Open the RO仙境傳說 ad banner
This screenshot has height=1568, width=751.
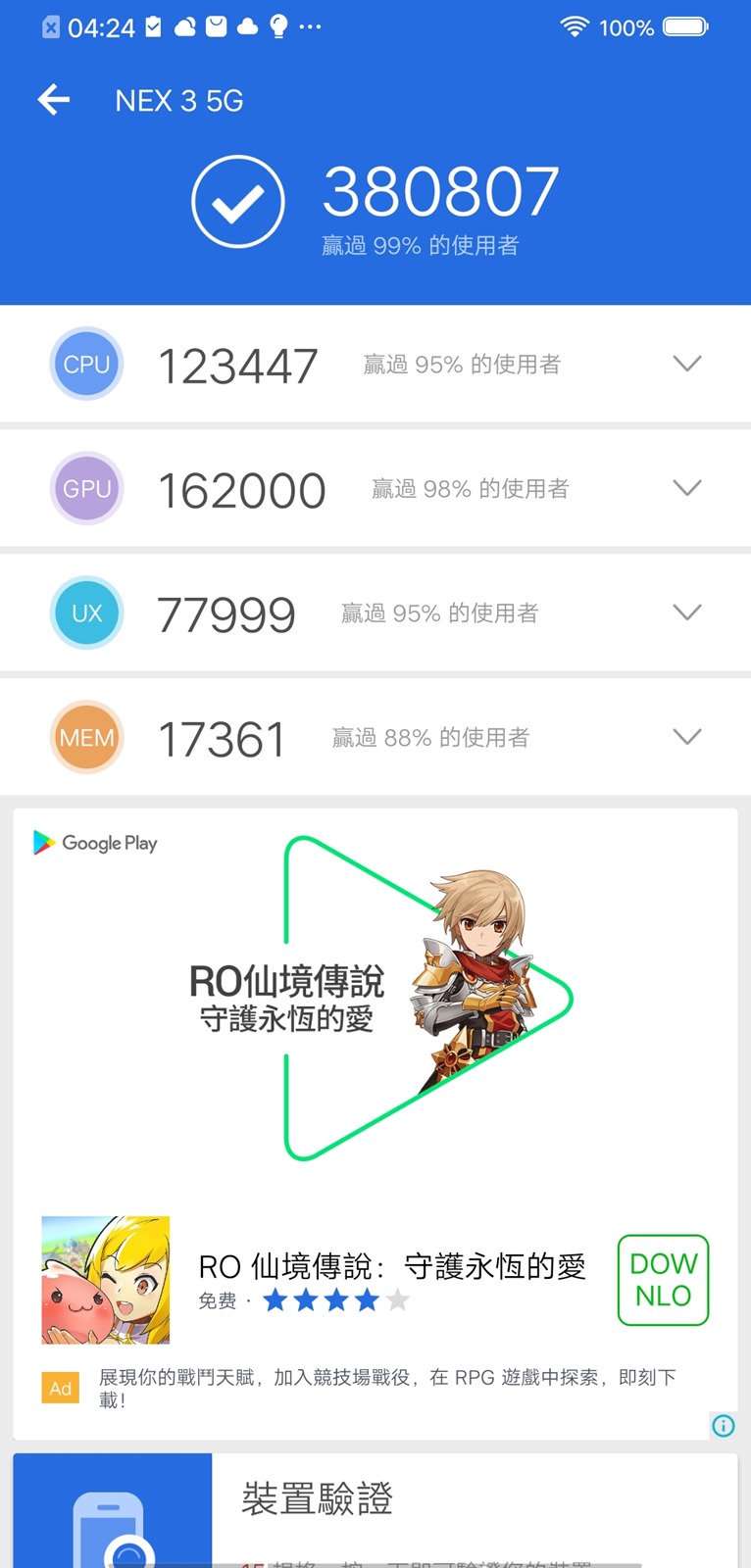click(x=375, y=1000)
